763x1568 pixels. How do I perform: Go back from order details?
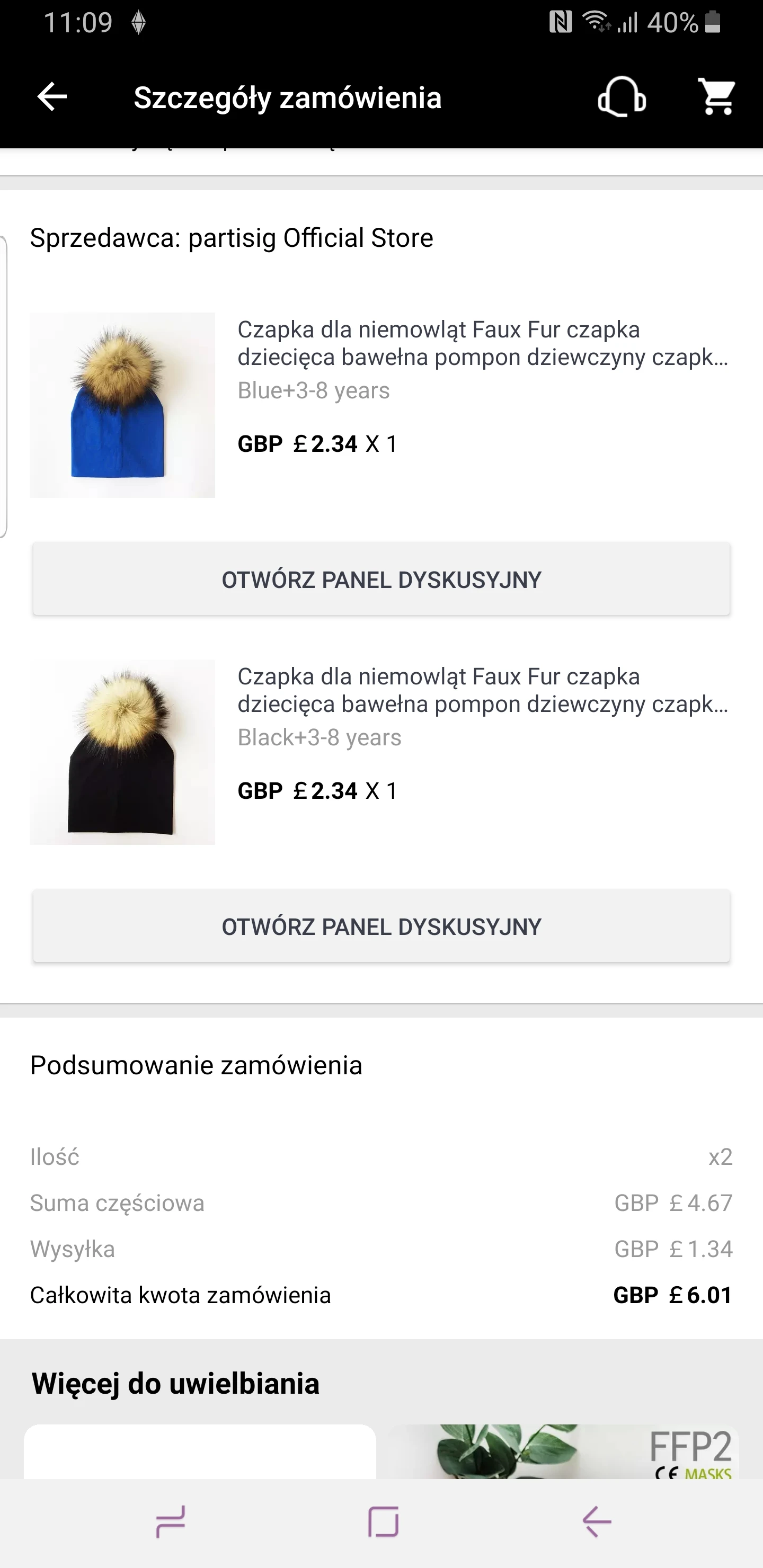point(52,97)
